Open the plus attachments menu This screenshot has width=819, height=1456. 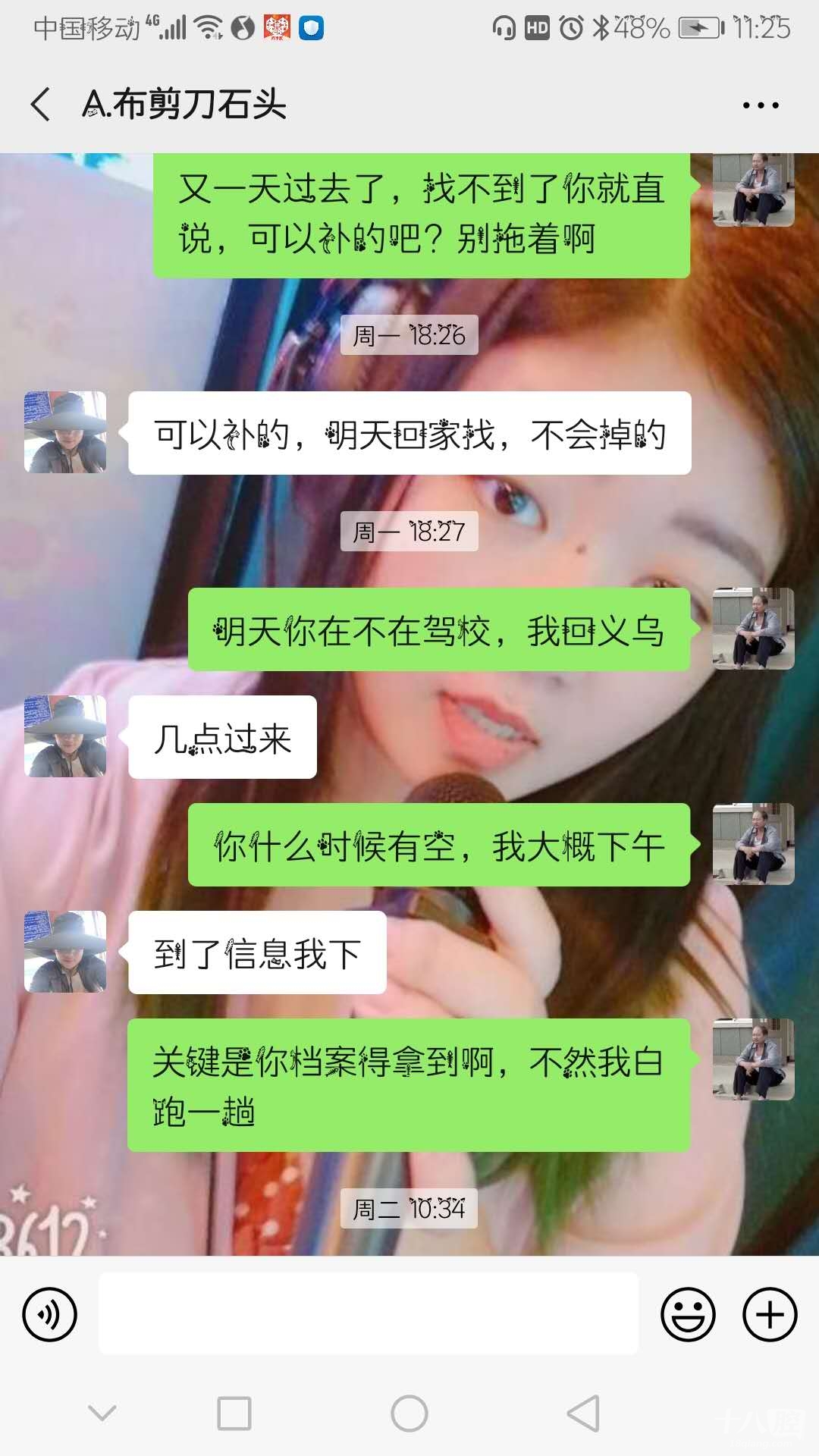click(769, 1314)
